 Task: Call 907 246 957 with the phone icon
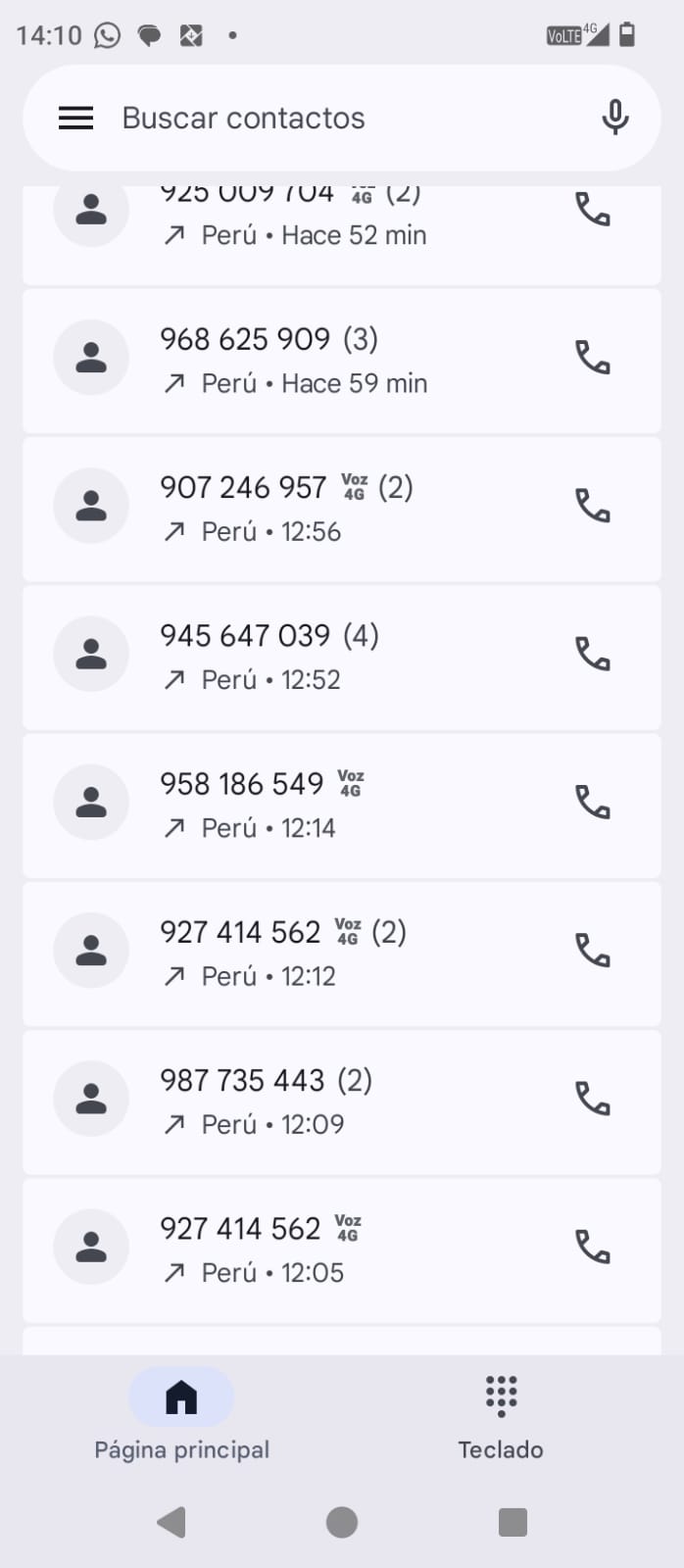(x=592, y=506)
